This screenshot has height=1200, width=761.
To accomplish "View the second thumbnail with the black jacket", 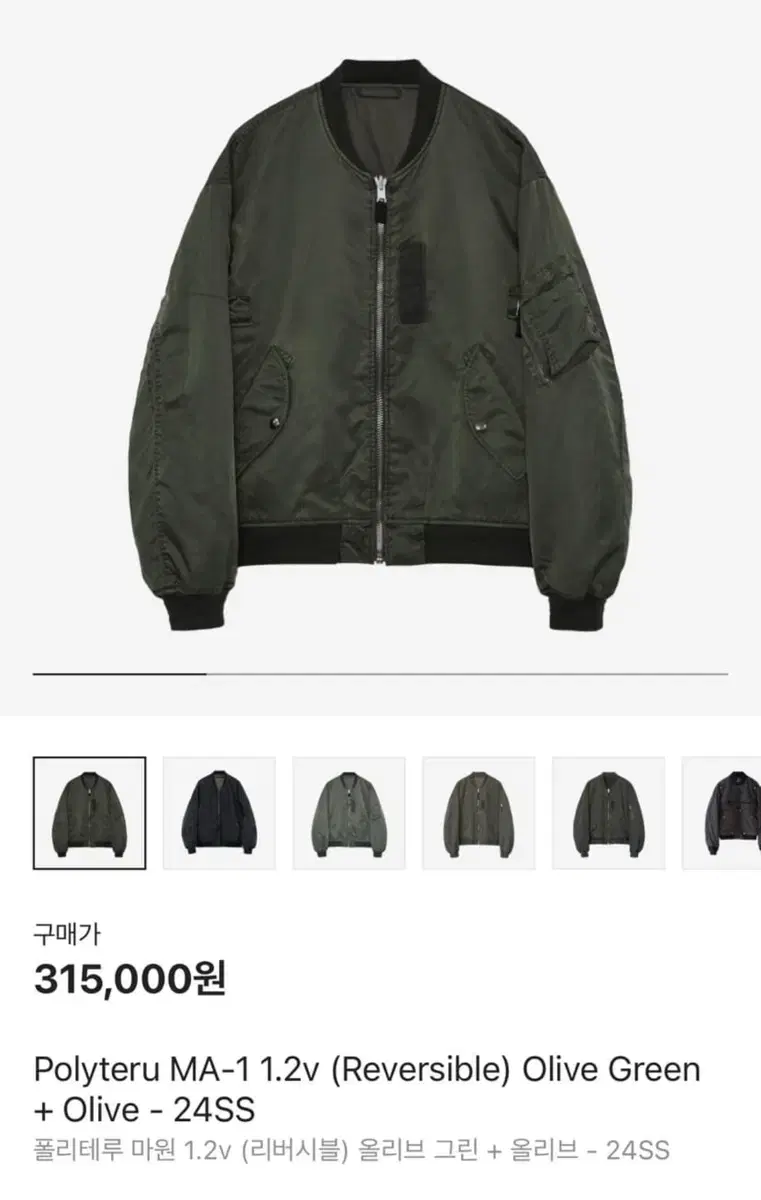I will 219,813.
